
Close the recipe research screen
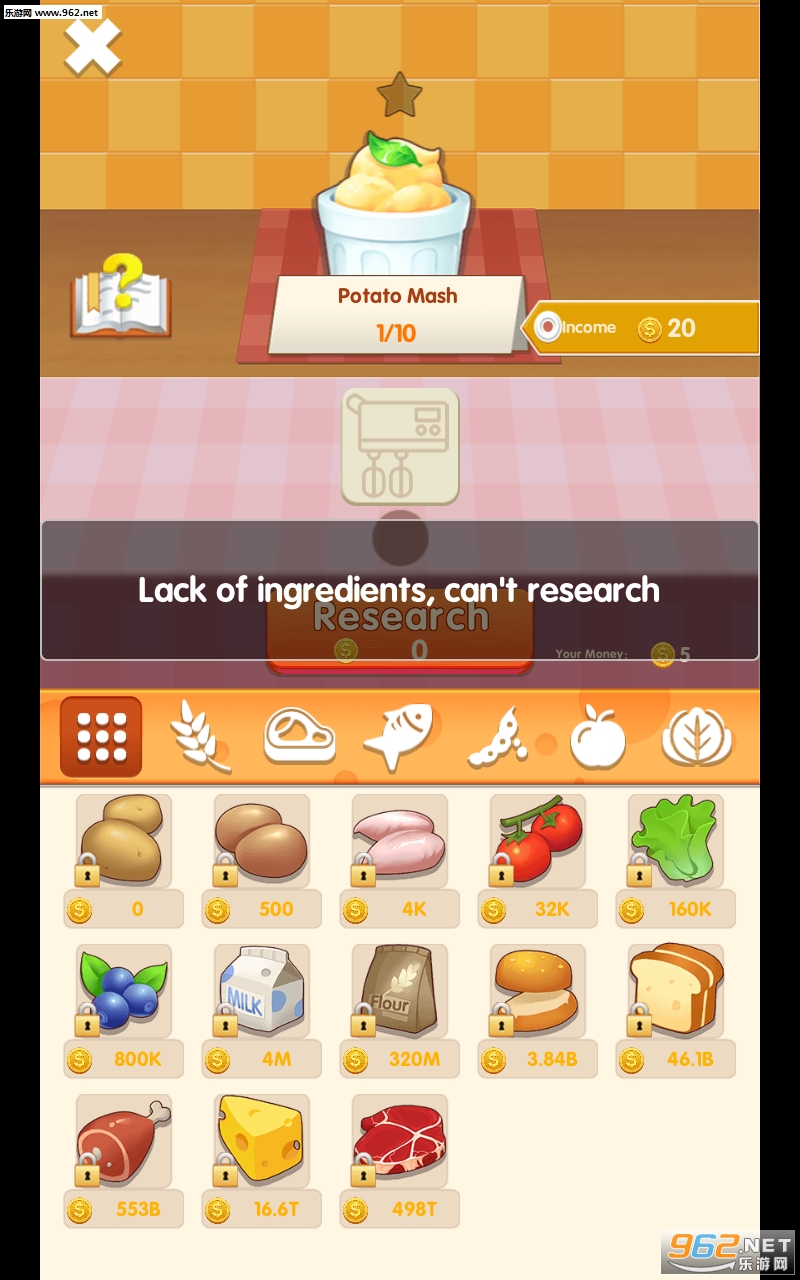coord(92,47)
